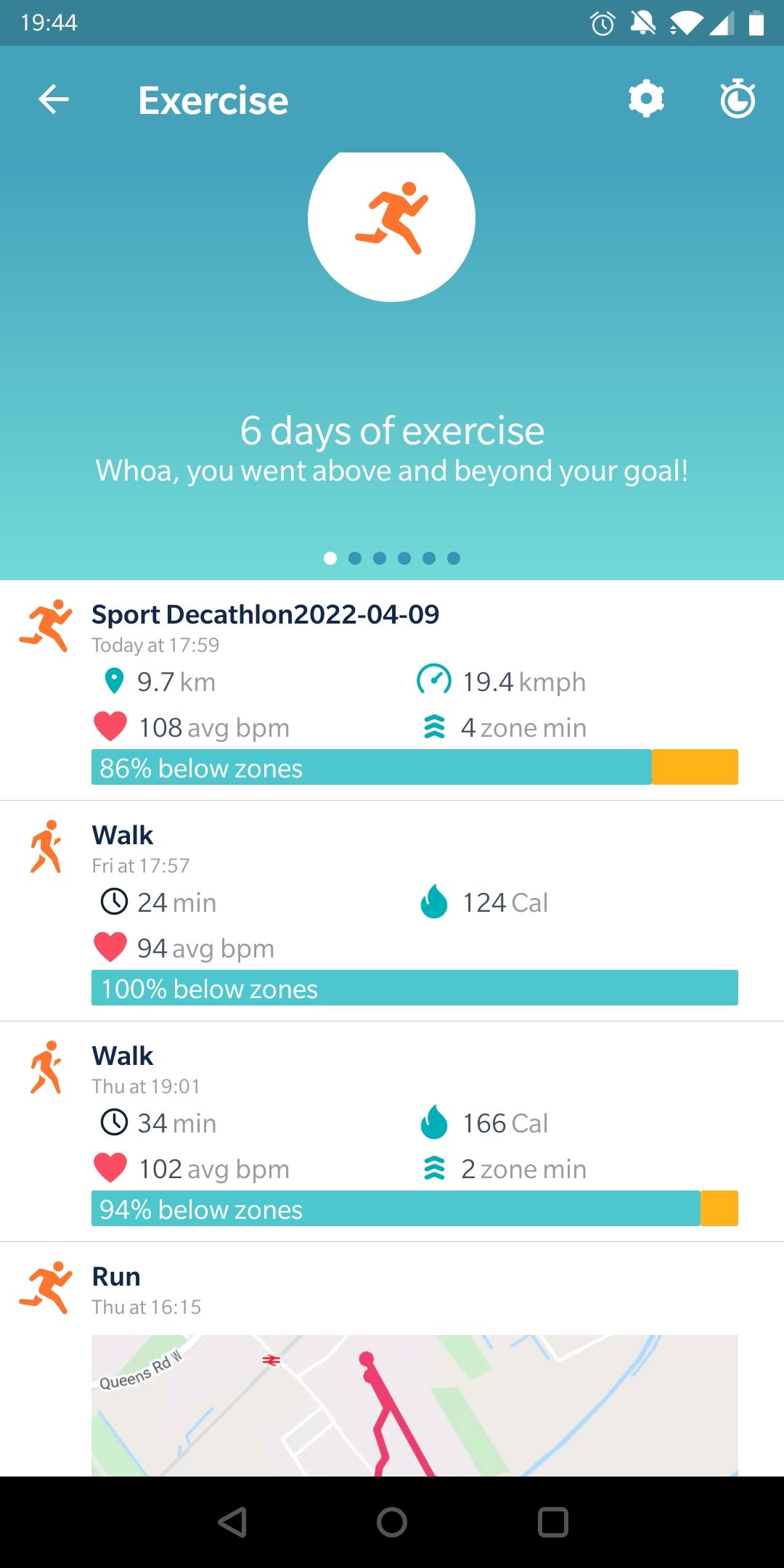
Task: Open exercise settings gear
Action: tap(646, 99)
